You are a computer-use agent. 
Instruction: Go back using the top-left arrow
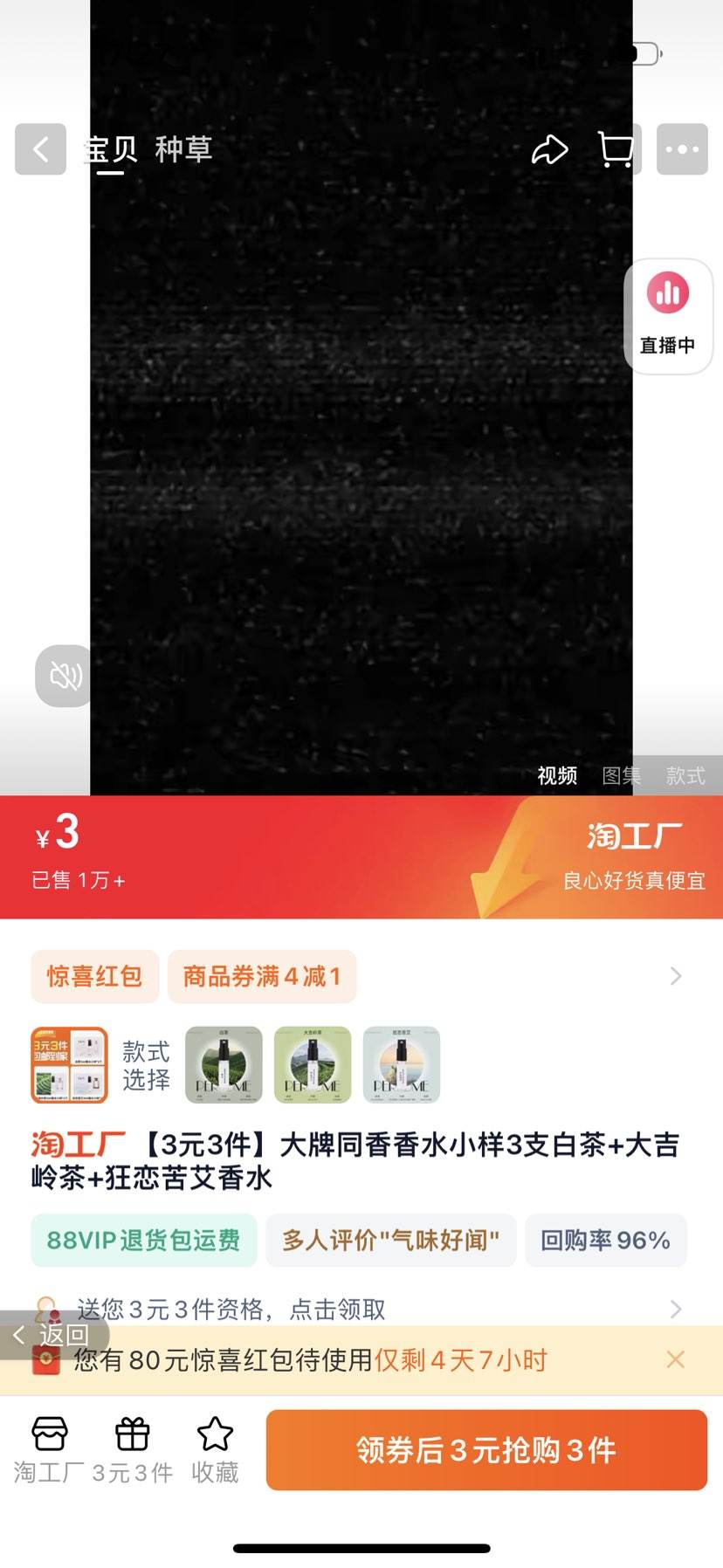click(40, 149)
